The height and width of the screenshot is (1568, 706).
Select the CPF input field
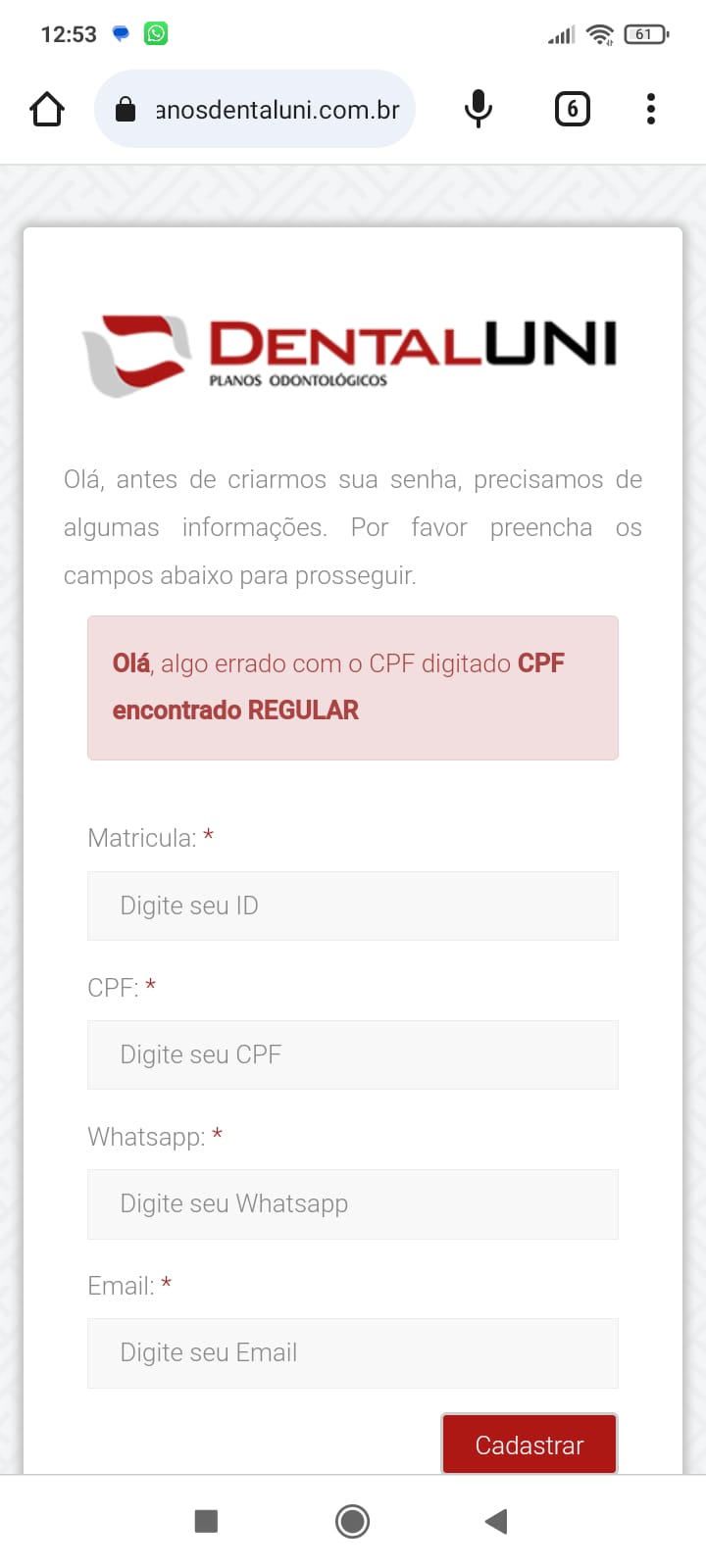[x=353, y=1054]
